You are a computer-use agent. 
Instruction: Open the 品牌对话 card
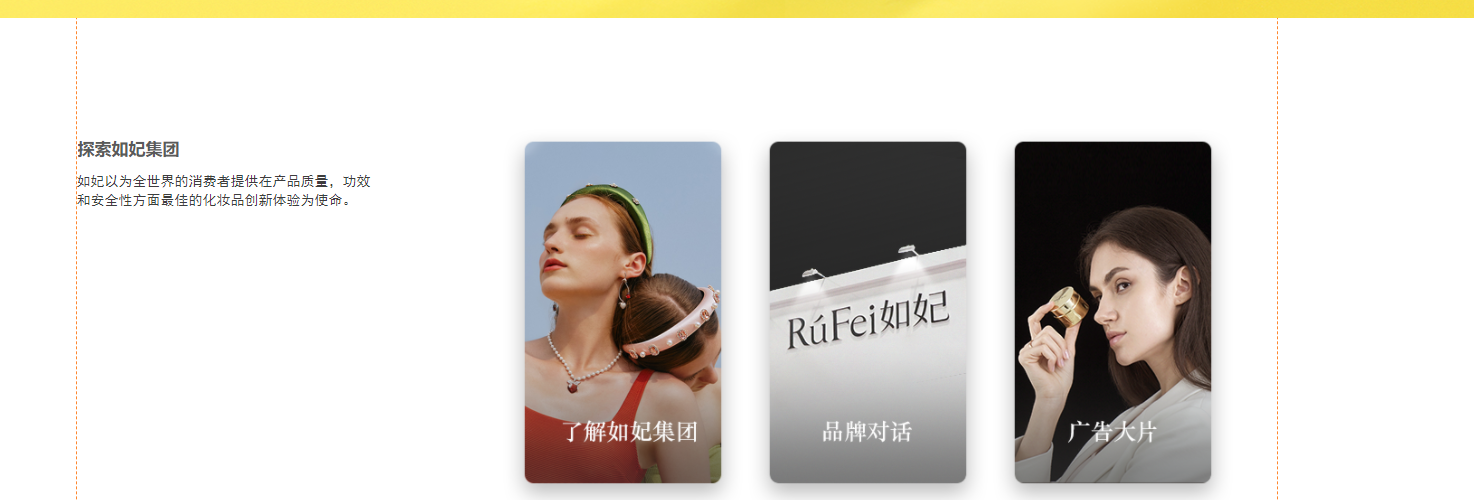click(x=867, y=312)
